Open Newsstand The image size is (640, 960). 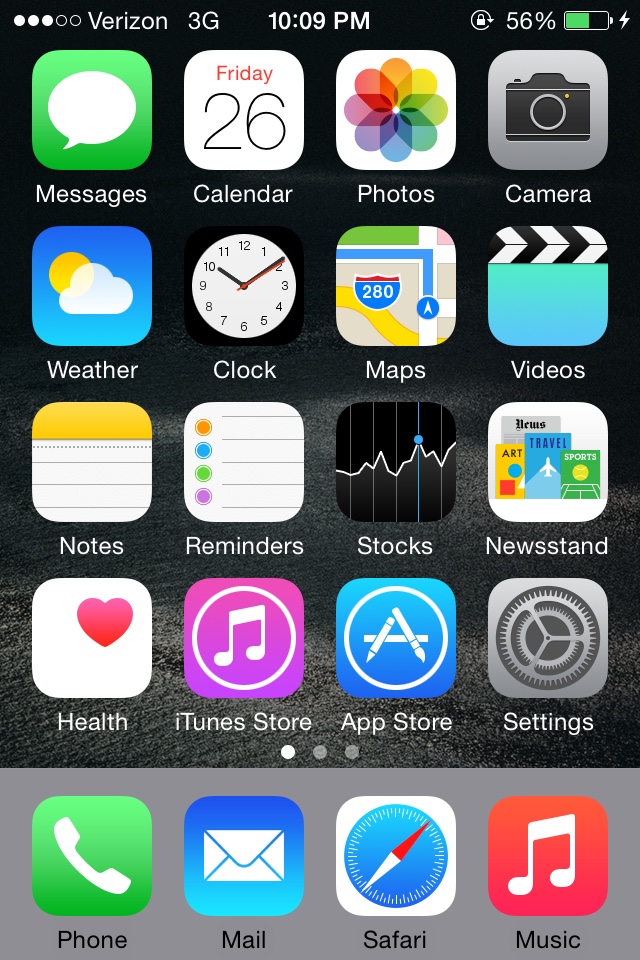click(x=548, y=462)
